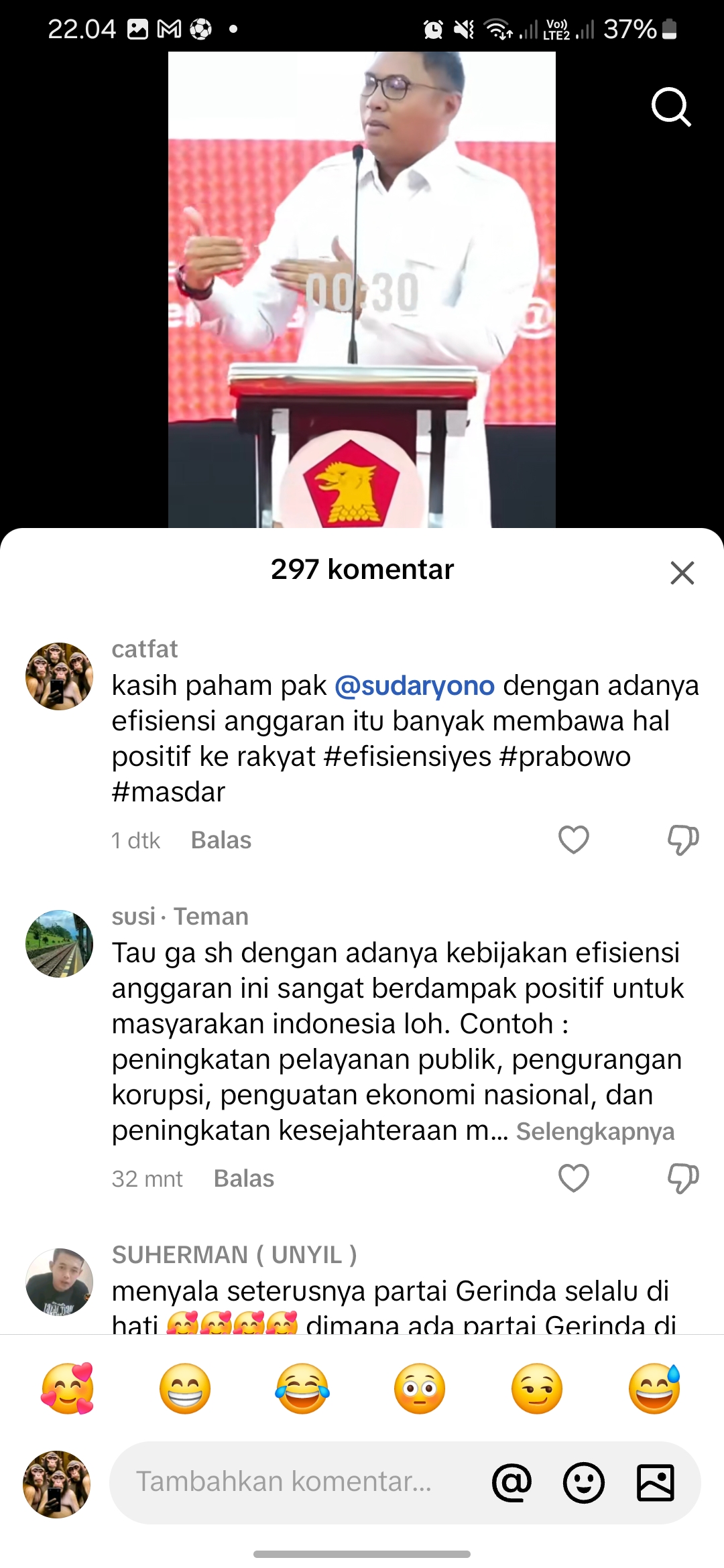Dislike susi's comment
724x1568 pixels.
683,1178
